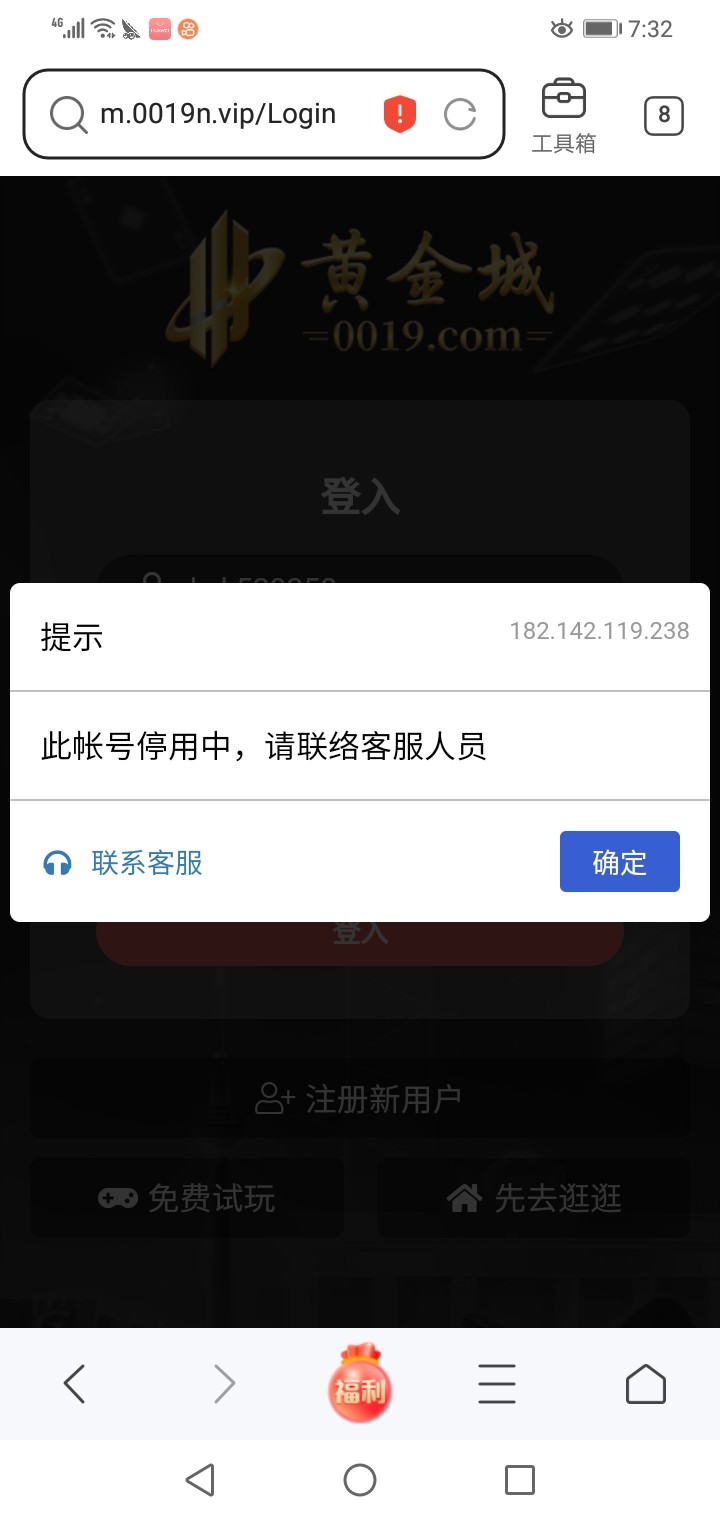Tap the refresh icon to reload the page

coord(461,113)
